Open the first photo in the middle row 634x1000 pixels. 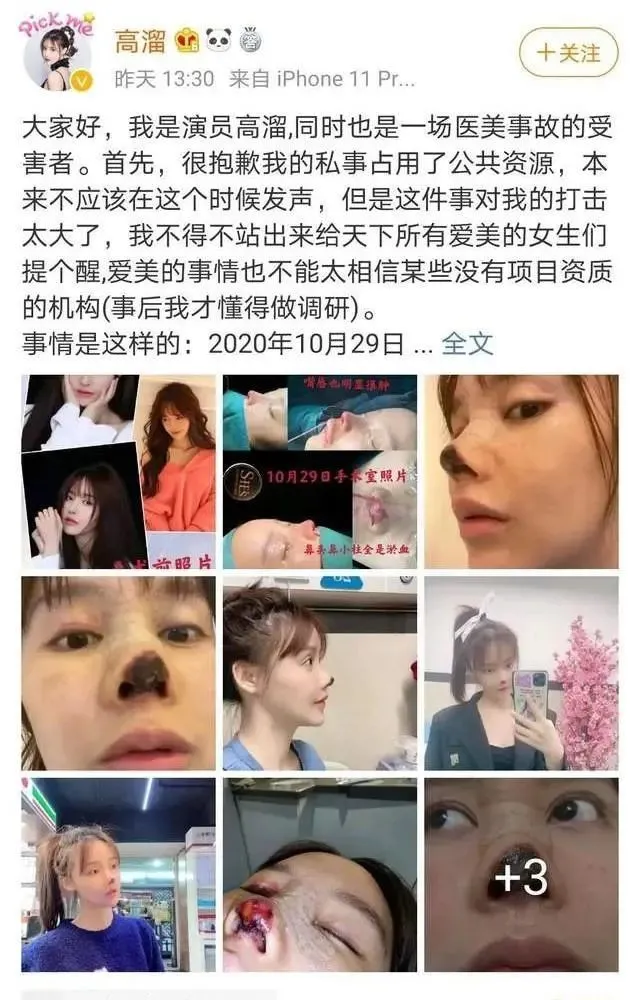point(118,673)
